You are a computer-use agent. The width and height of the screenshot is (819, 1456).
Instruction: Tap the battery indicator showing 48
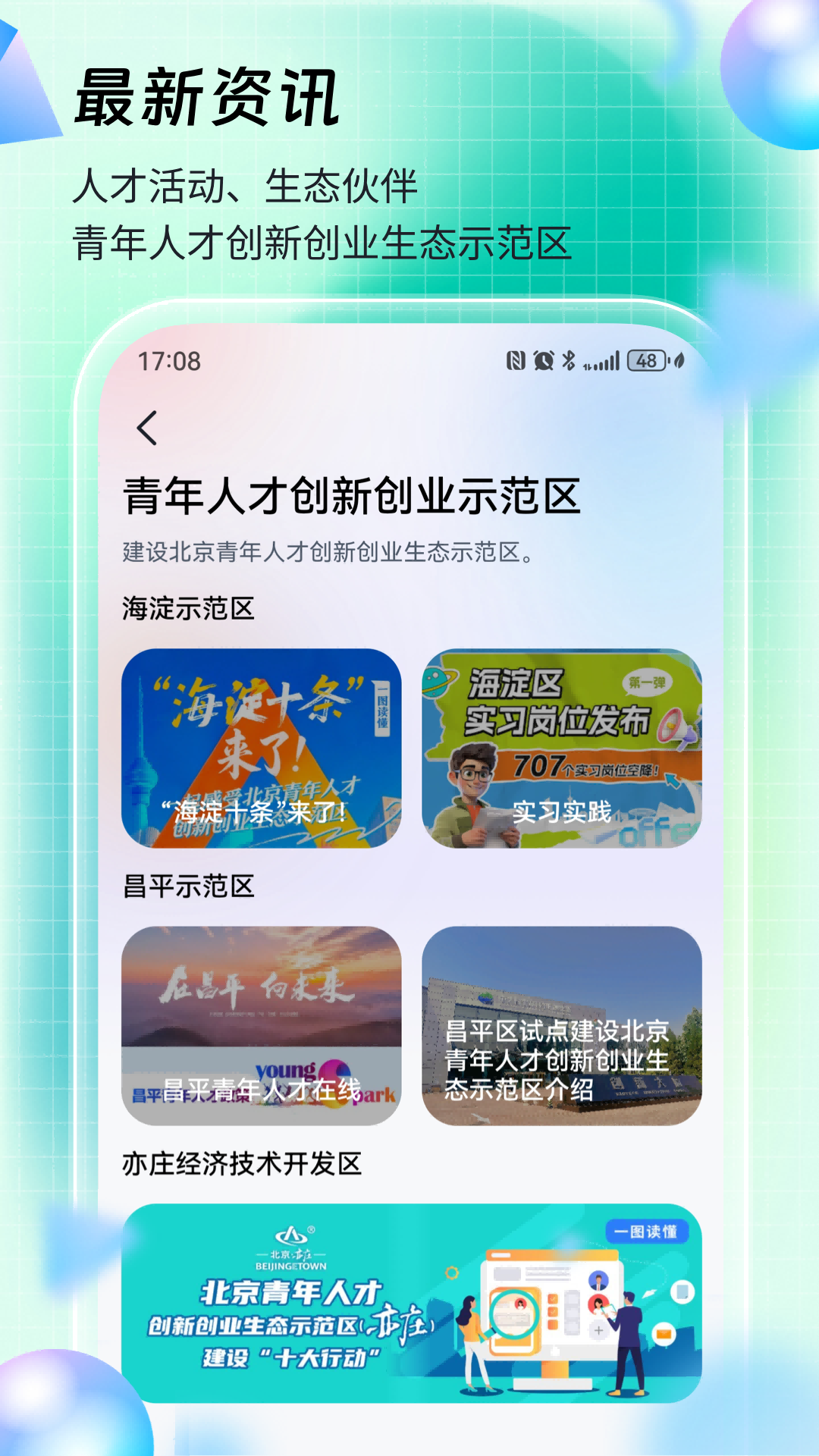click(645, 360)
